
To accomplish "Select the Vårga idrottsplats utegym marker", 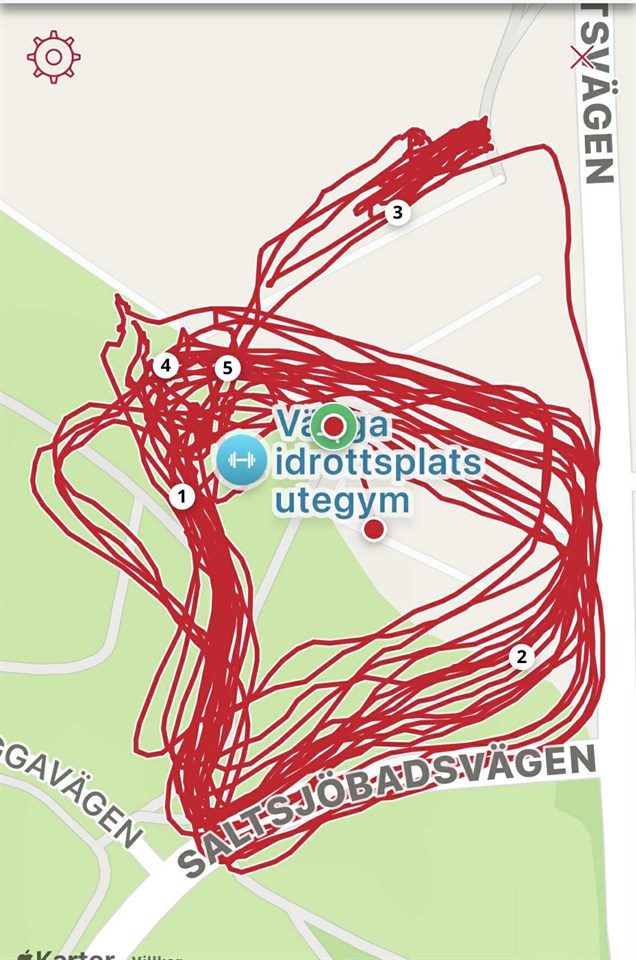I will 241,460.
